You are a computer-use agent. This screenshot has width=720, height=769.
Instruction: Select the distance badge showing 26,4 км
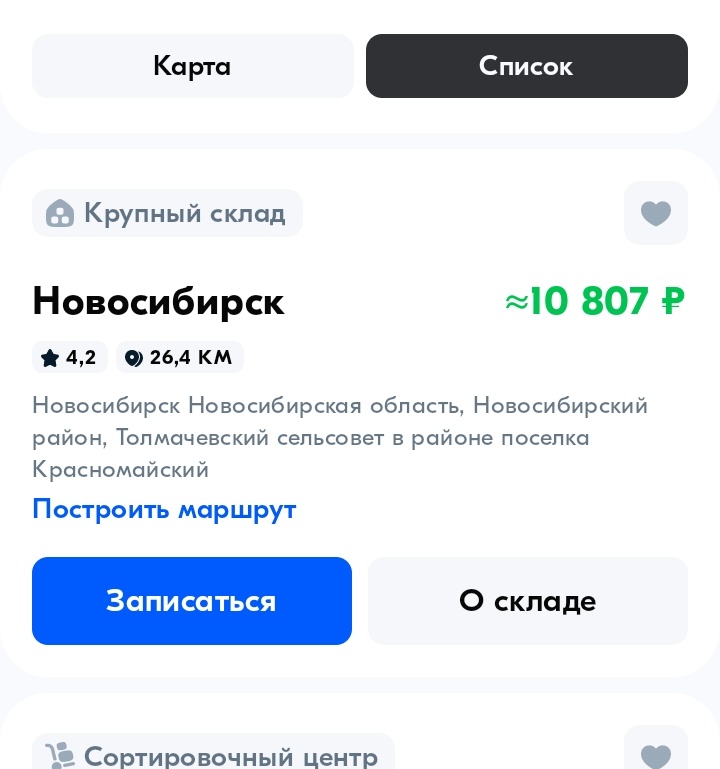180,357
